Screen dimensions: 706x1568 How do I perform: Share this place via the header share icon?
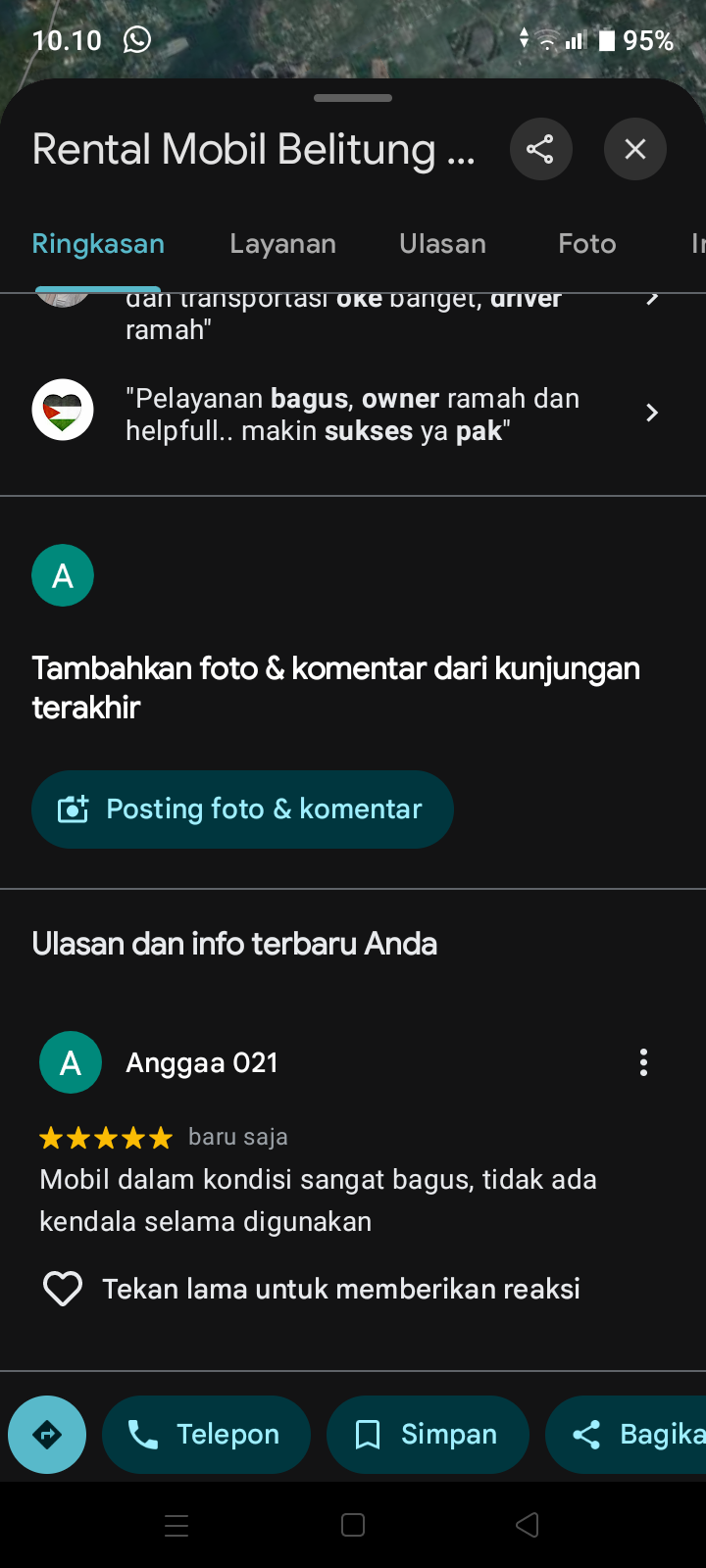540,149
